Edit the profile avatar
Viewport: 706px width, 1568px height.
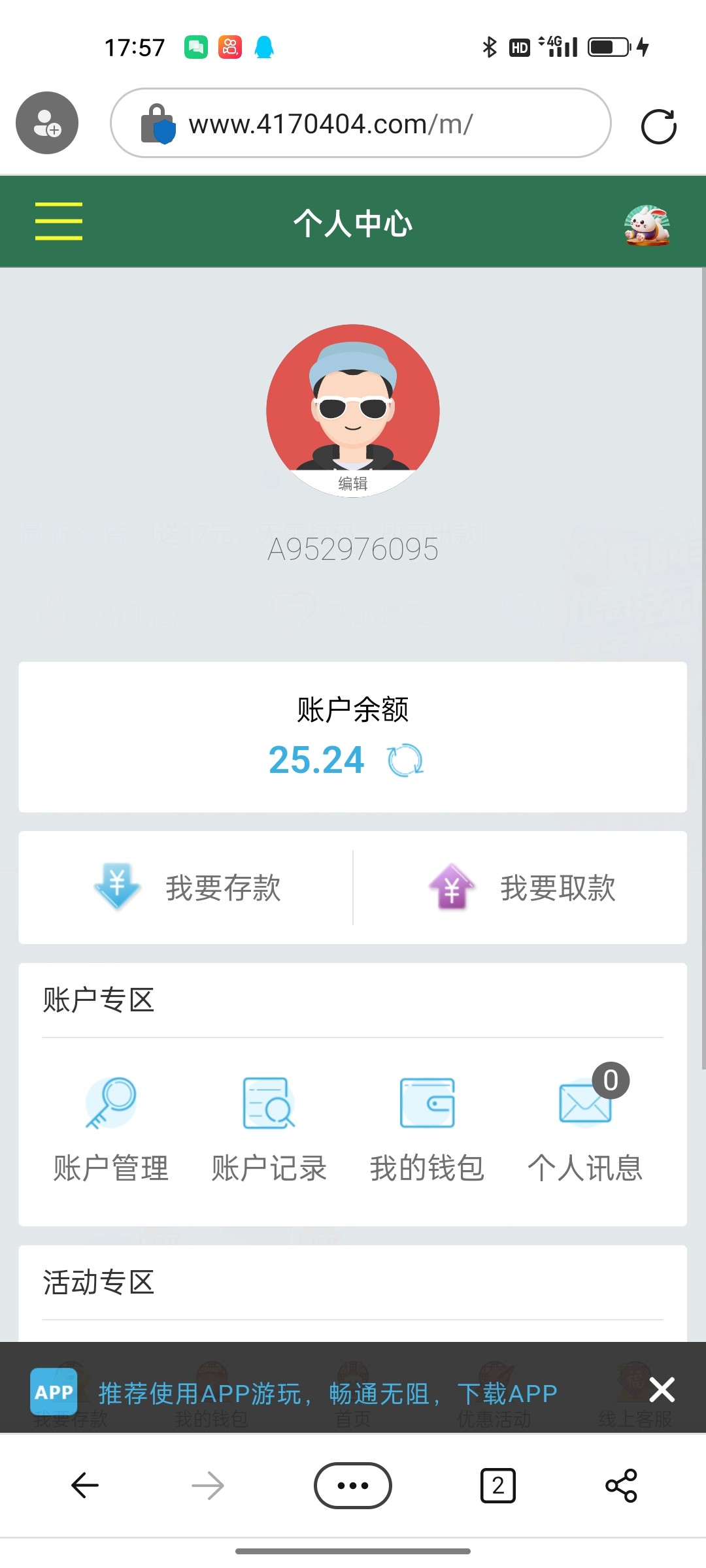click(353, 483)
